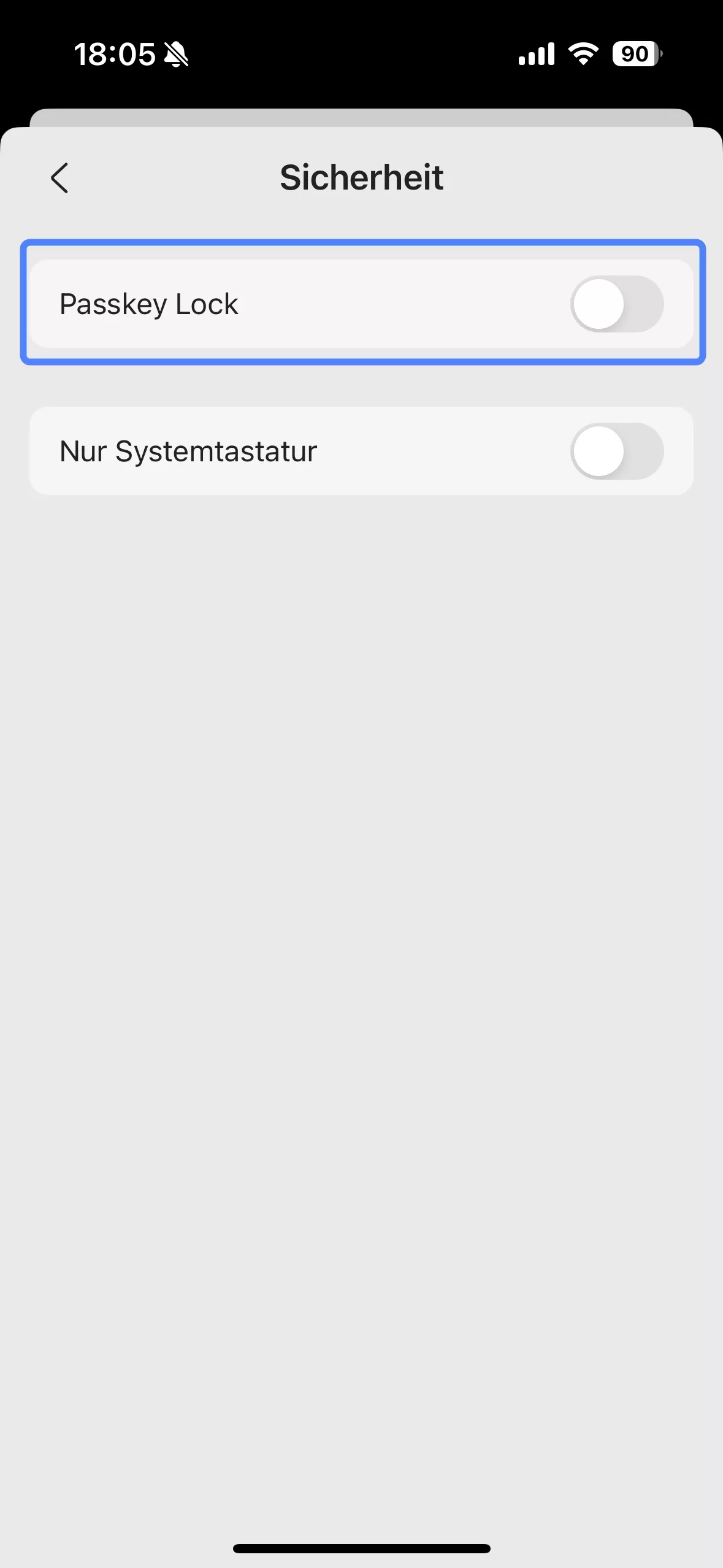The height and width of the screenshot is (1568, 723).
Task: Click the silenced notifications bell icon
Action: click(175, 54)
